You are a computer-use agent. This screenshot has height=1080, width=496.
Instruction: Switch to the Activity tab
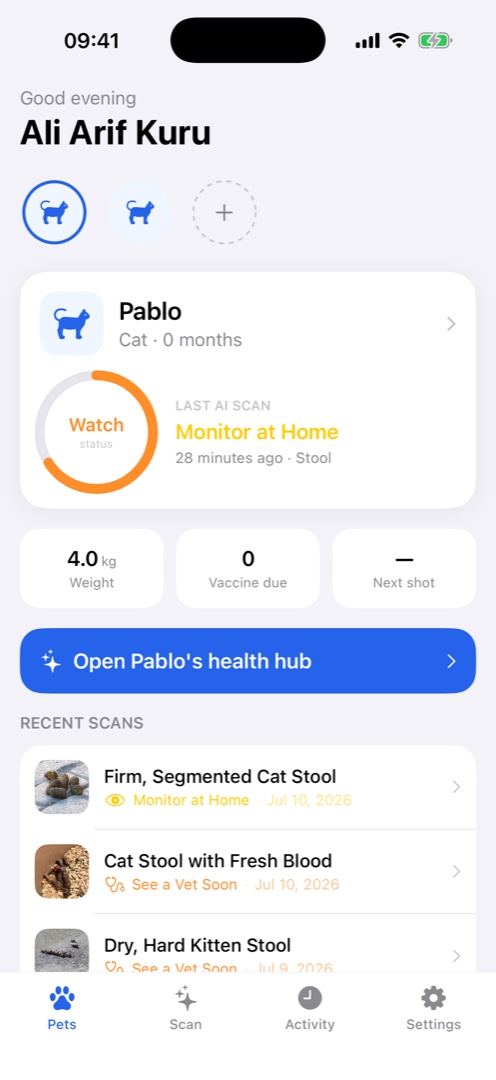(310, 1008)
